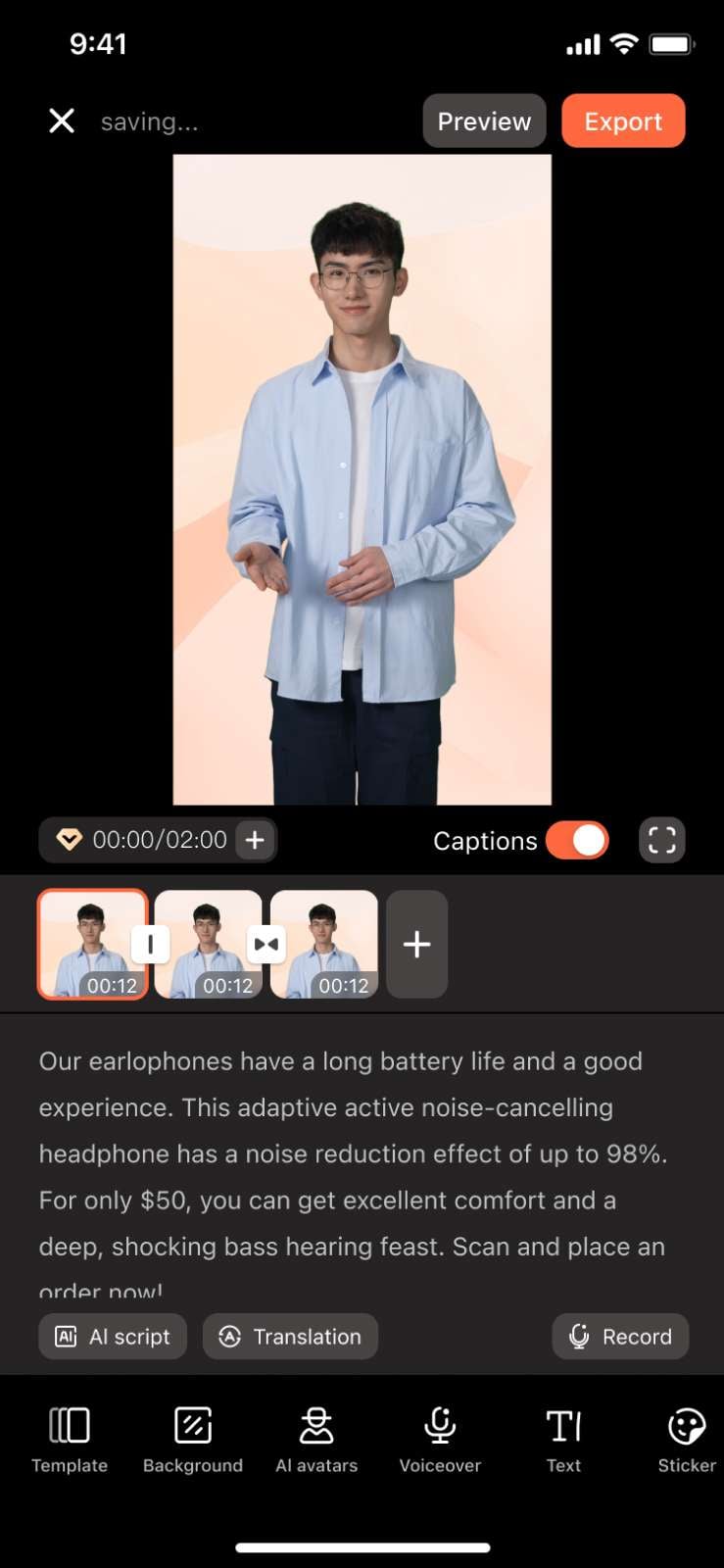Image resolution: width=724 pixels, height=1568 pixels.
Task: Open the Template tool
Action: click(x=70, y=1439)
